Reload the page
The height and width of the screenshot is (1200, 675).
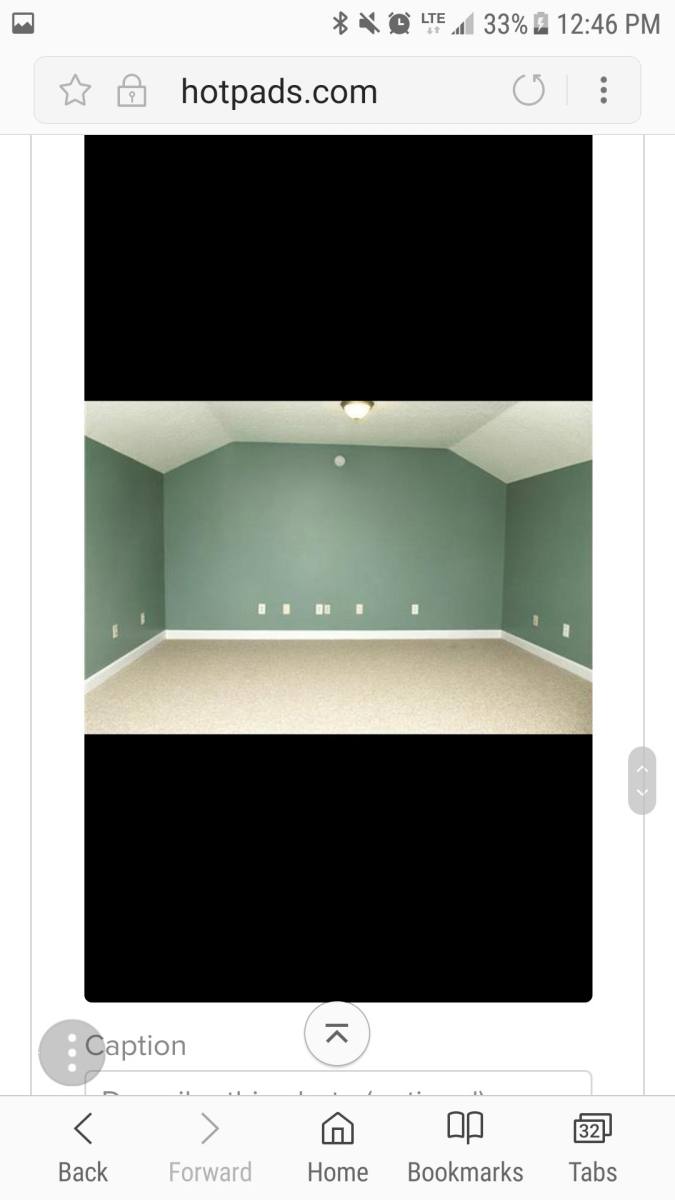(x=529, y=91)
